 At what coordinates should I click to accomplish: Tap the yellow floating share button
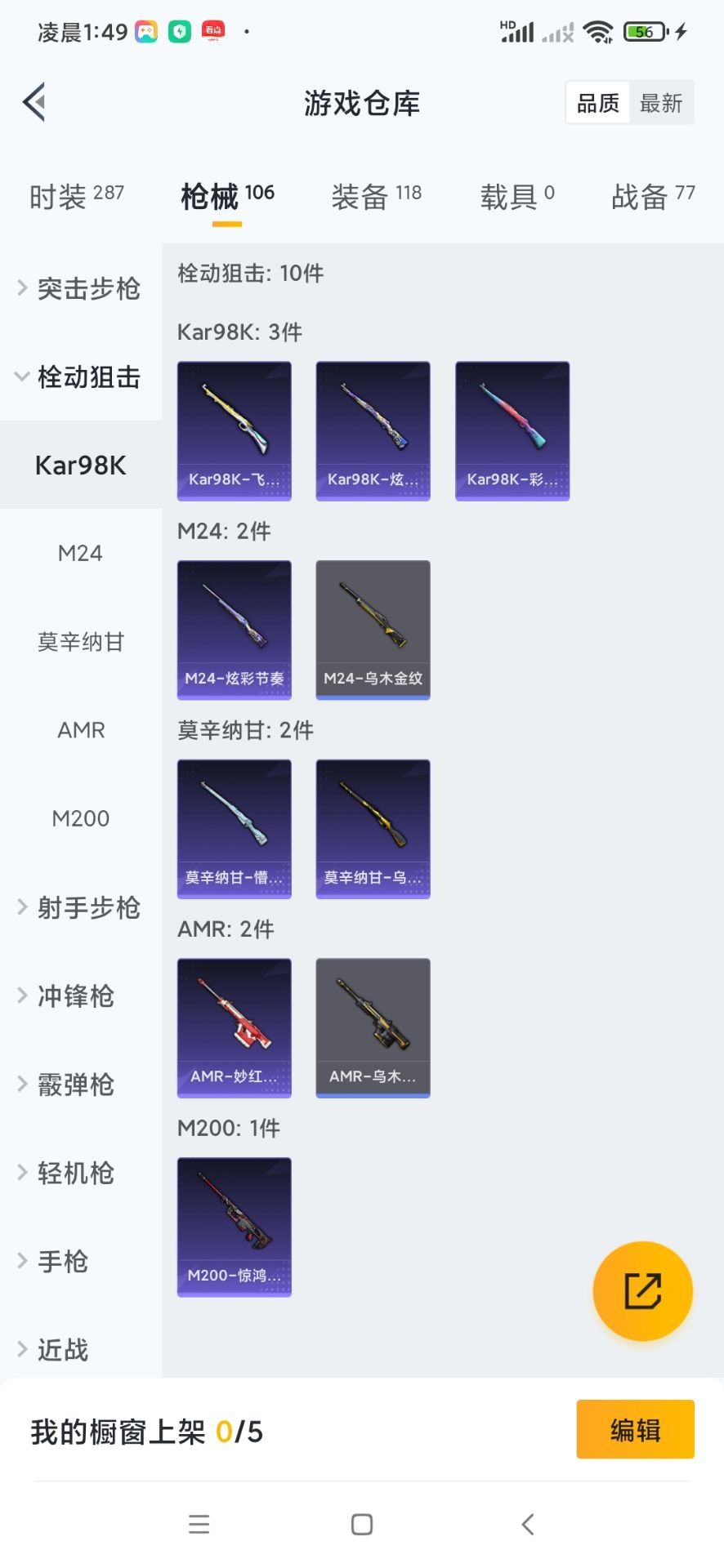pos(642,1291)
